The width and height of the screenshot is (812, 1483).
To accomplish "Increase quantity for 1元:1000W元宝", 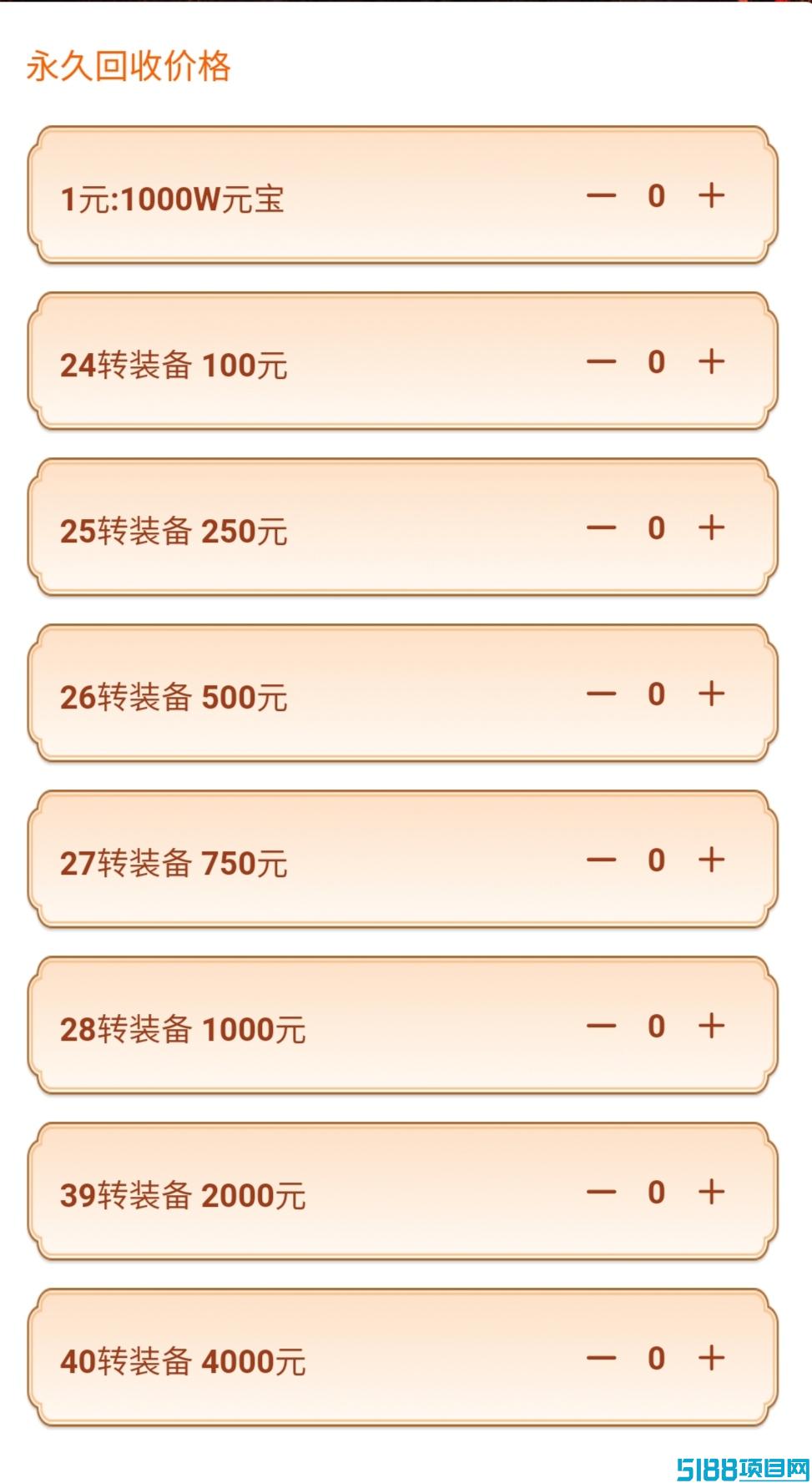I will [x=711, y=196].
